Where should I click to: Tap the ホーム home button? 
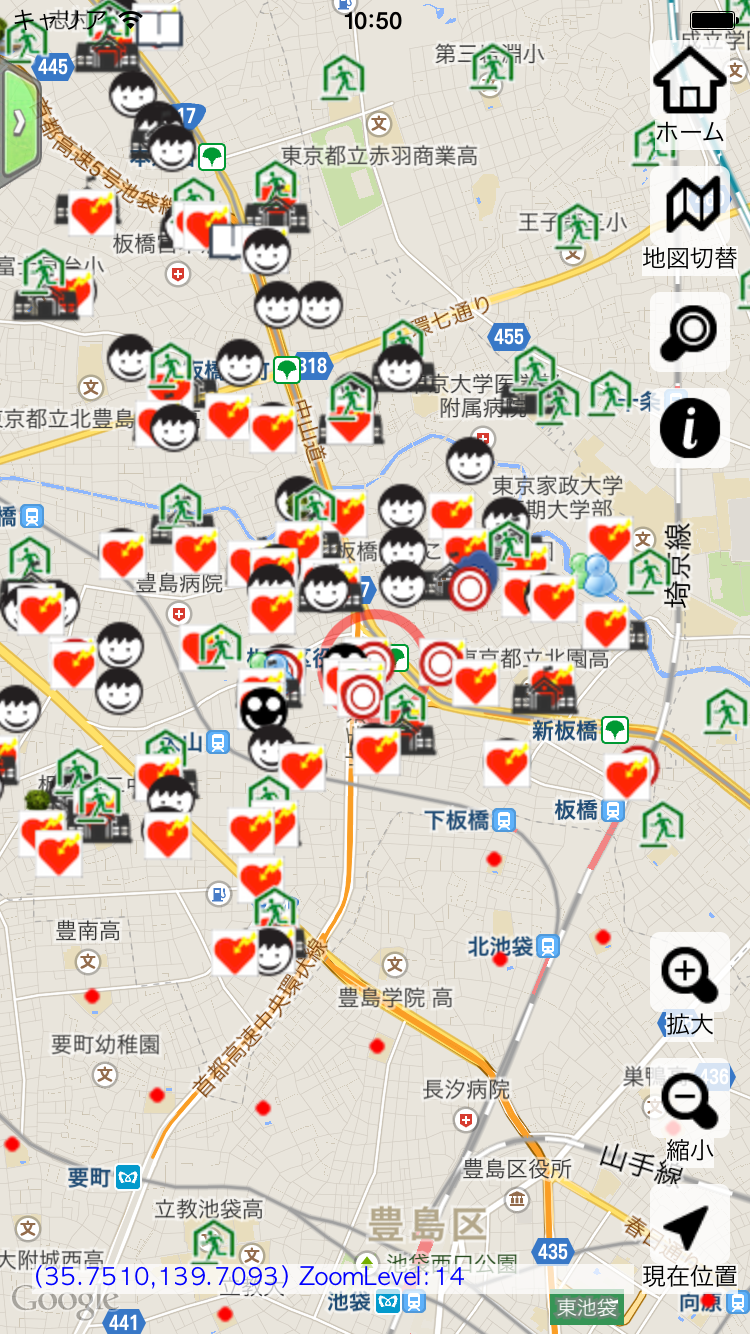[x=690, y=93]
